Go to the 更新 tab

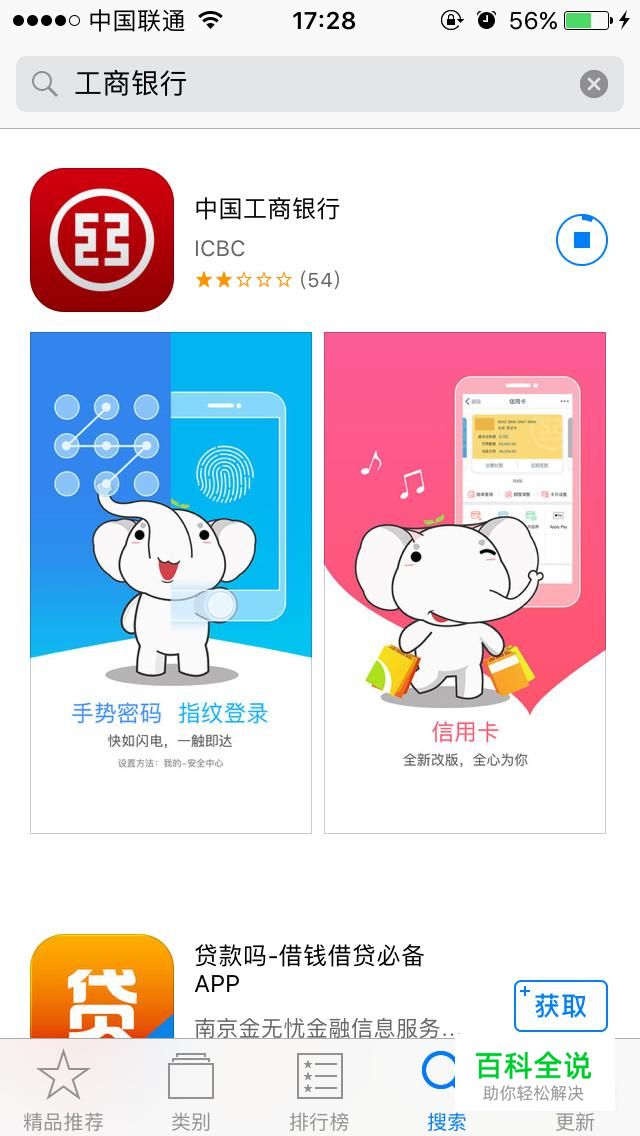(x=575, y=1119)
